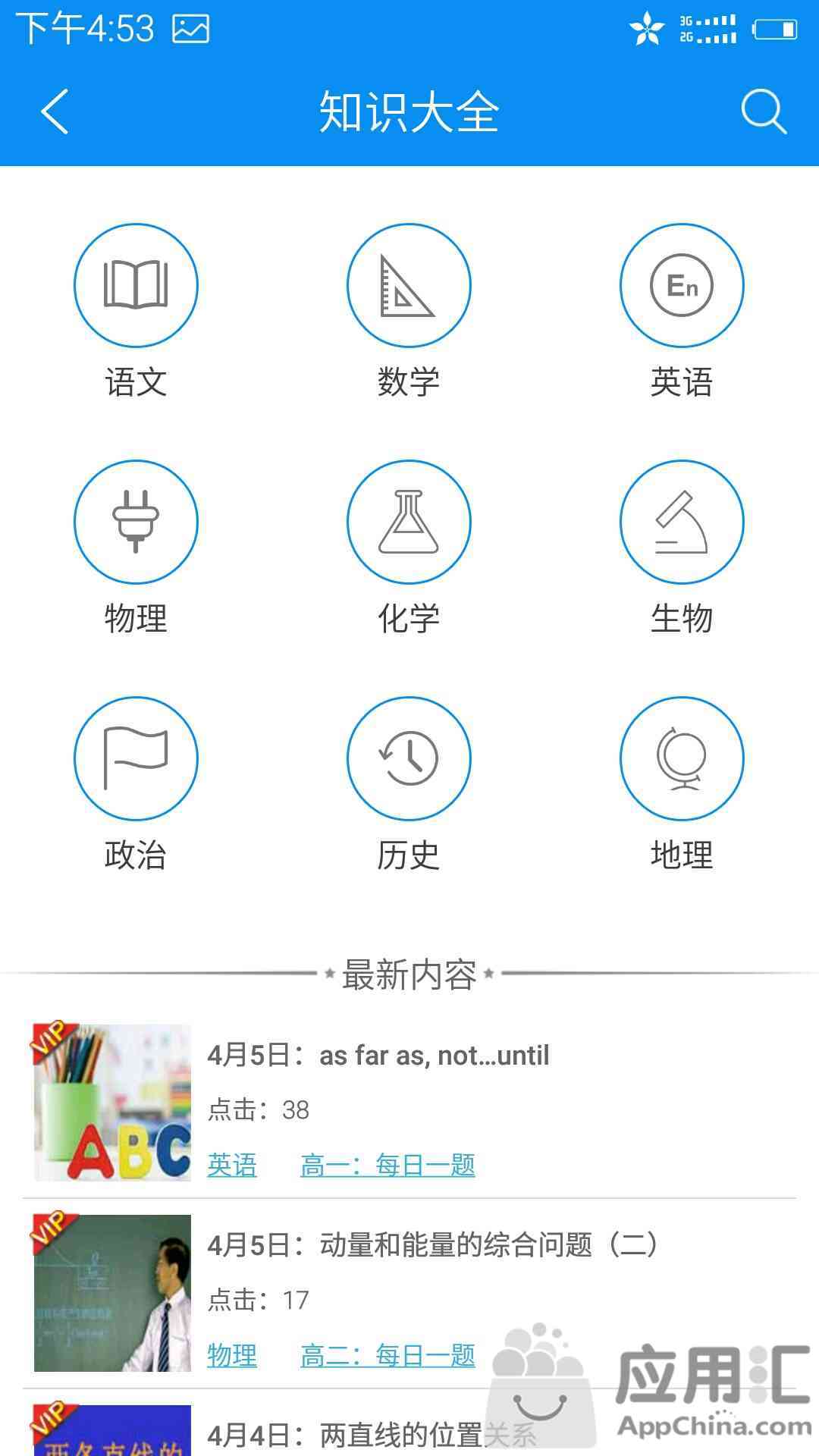Tap the 物理 tag link

pyautogui.click(x=232, y=1355)
